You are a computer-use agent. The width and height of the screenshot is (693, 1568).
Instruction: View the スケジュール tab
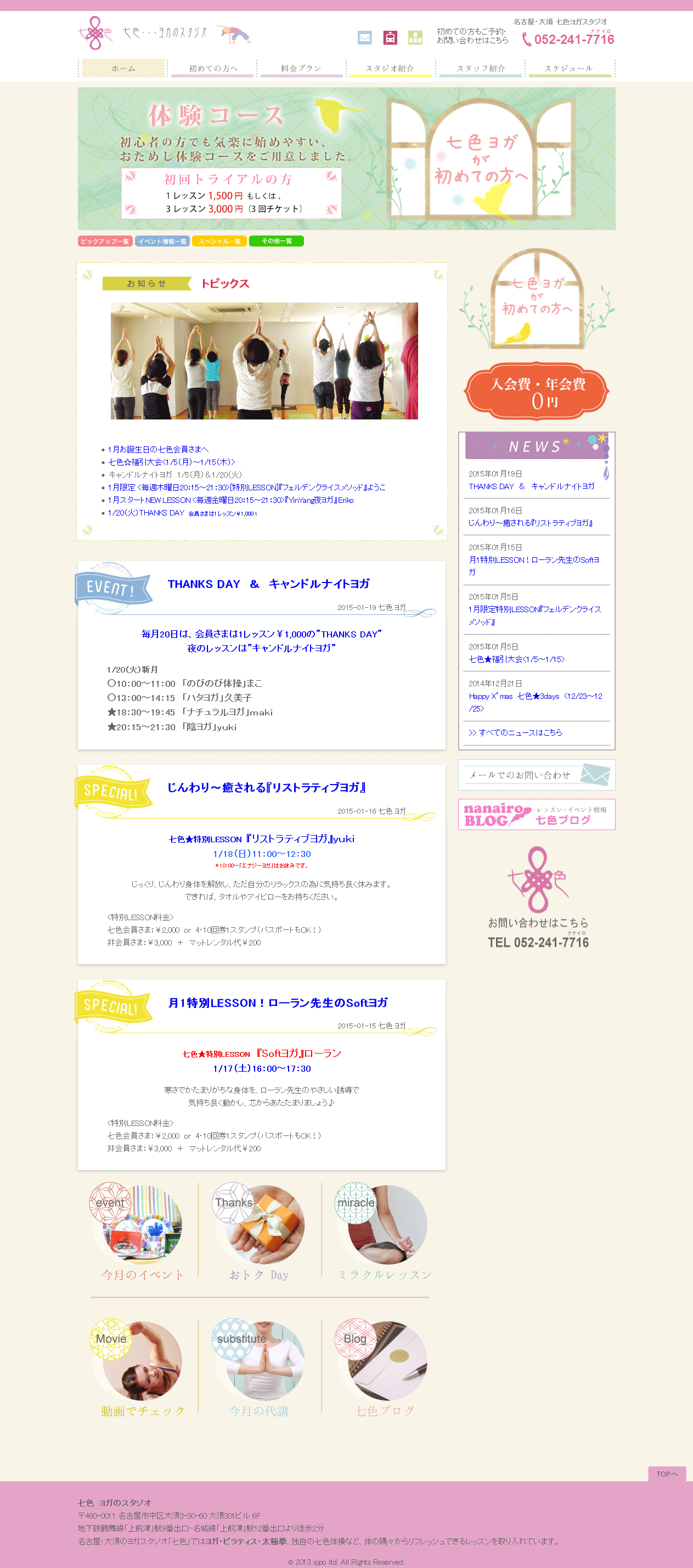coord(569,68)
